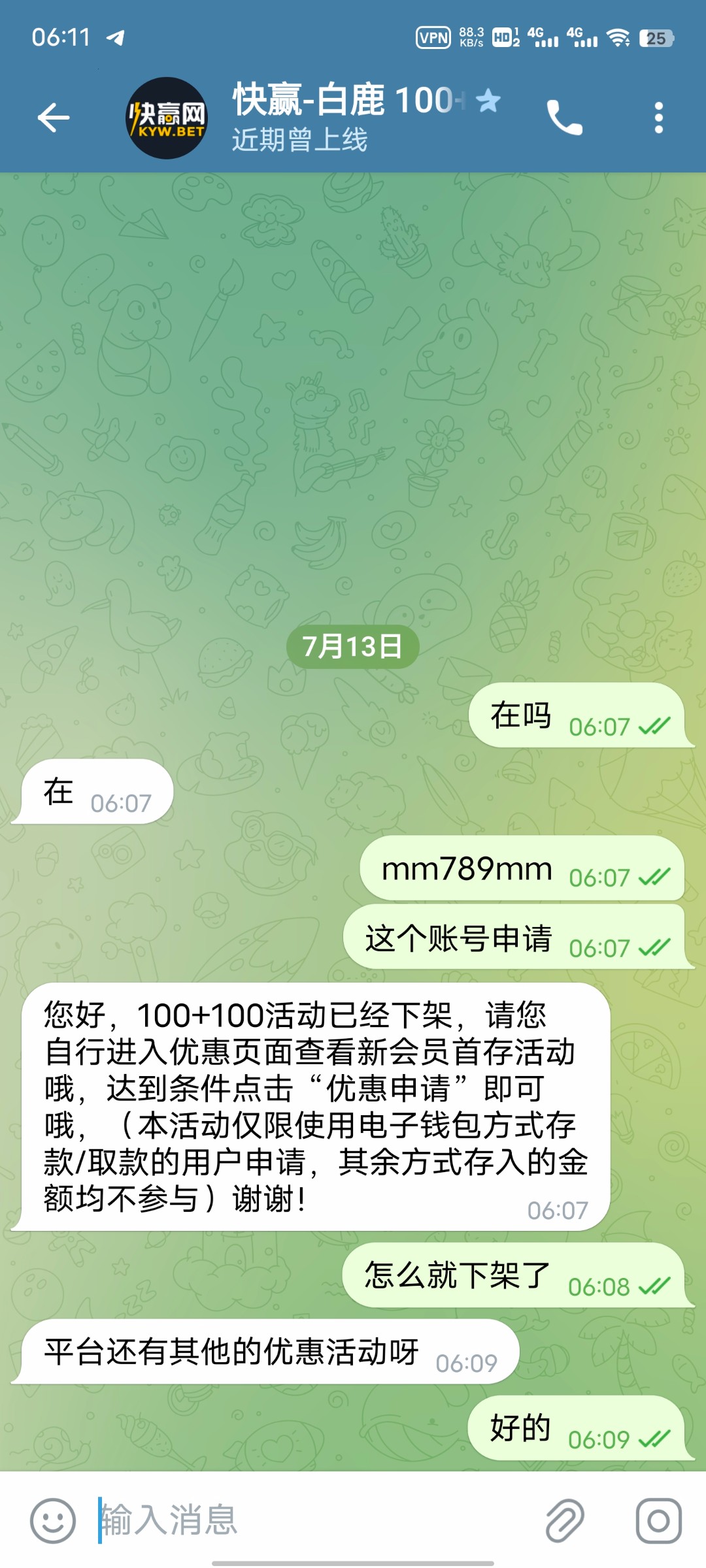The width and height of the screenshot is (706, 1568).
Task: Attach a file with the paperclip
Action: tap(565, 1520)
